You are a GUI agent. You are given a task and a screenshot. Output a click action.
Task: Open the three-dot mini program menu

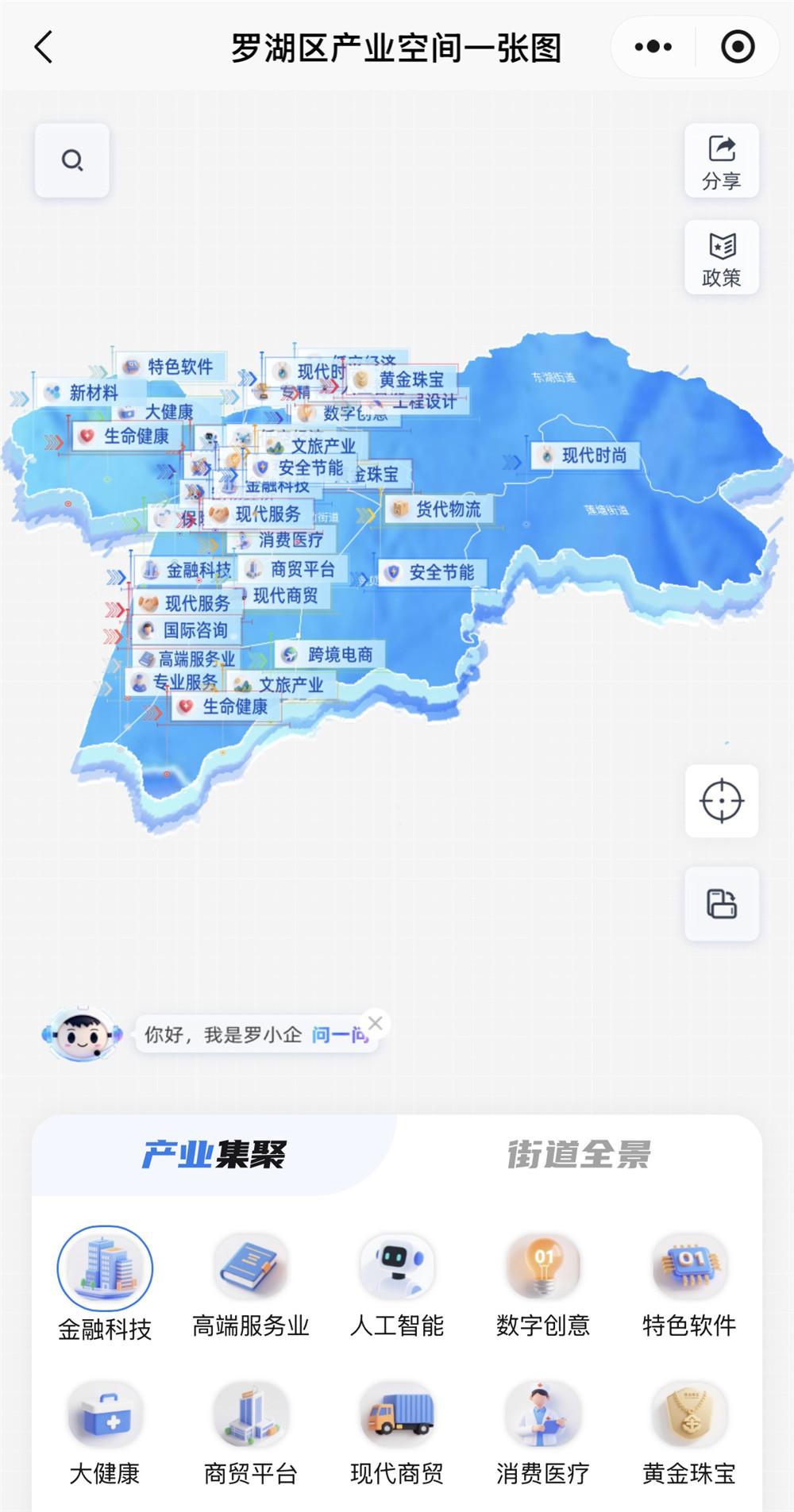click(x=653, y=47)
